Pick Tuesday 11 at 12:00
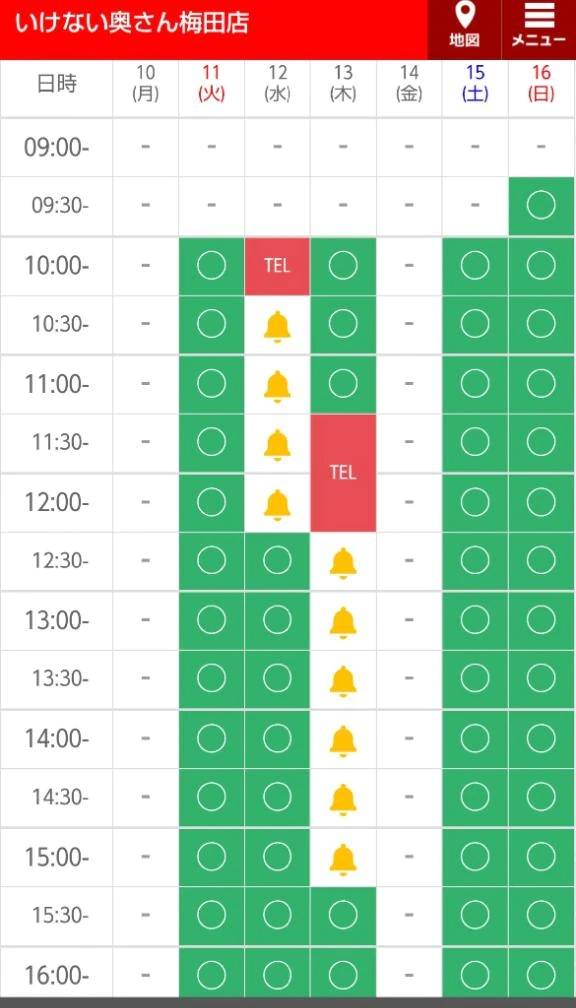The image size is (576, 1008). click(x=212, y=503)
